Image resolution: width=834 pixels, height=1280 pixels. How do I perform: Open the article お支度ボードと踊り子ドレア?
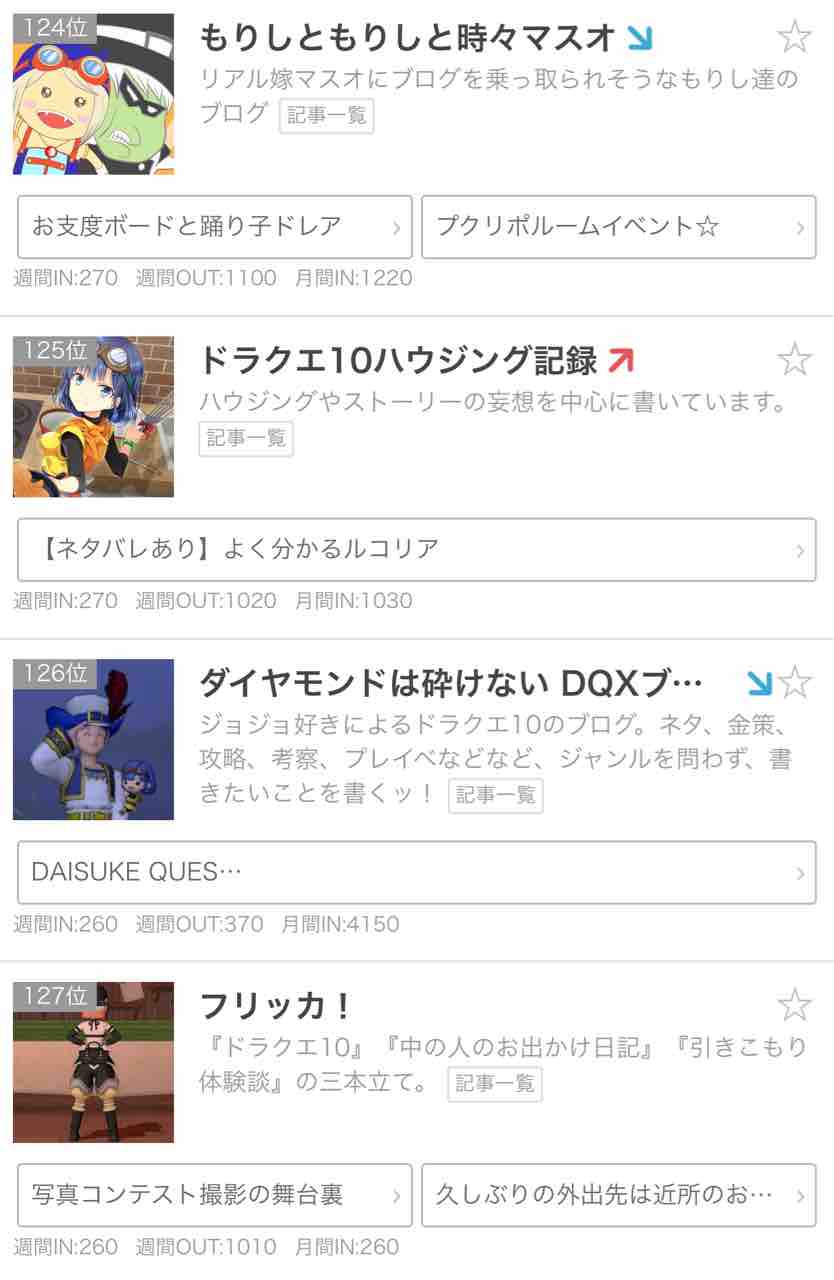pos(215,227)
